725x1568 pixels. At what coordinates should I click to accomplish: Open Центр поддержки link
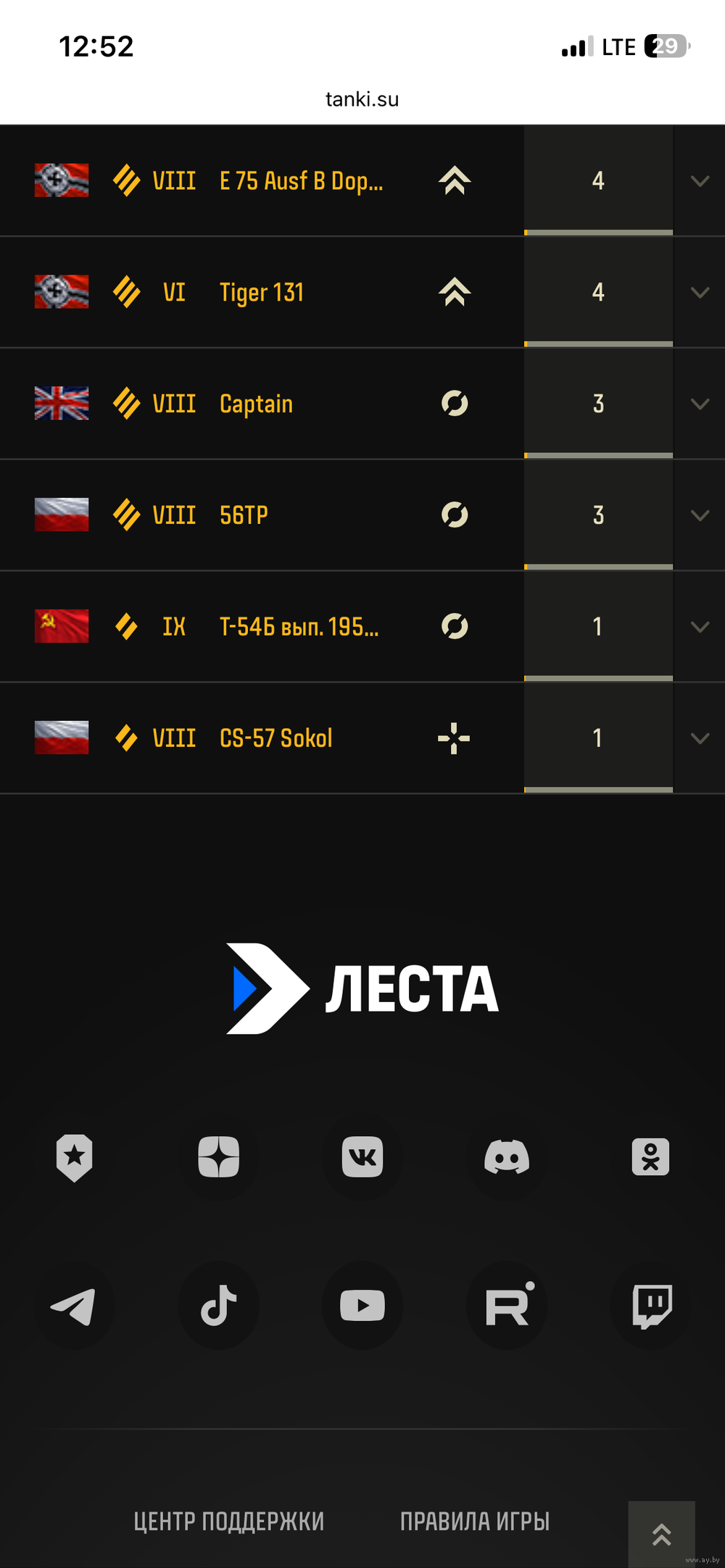coord(228,1521)
